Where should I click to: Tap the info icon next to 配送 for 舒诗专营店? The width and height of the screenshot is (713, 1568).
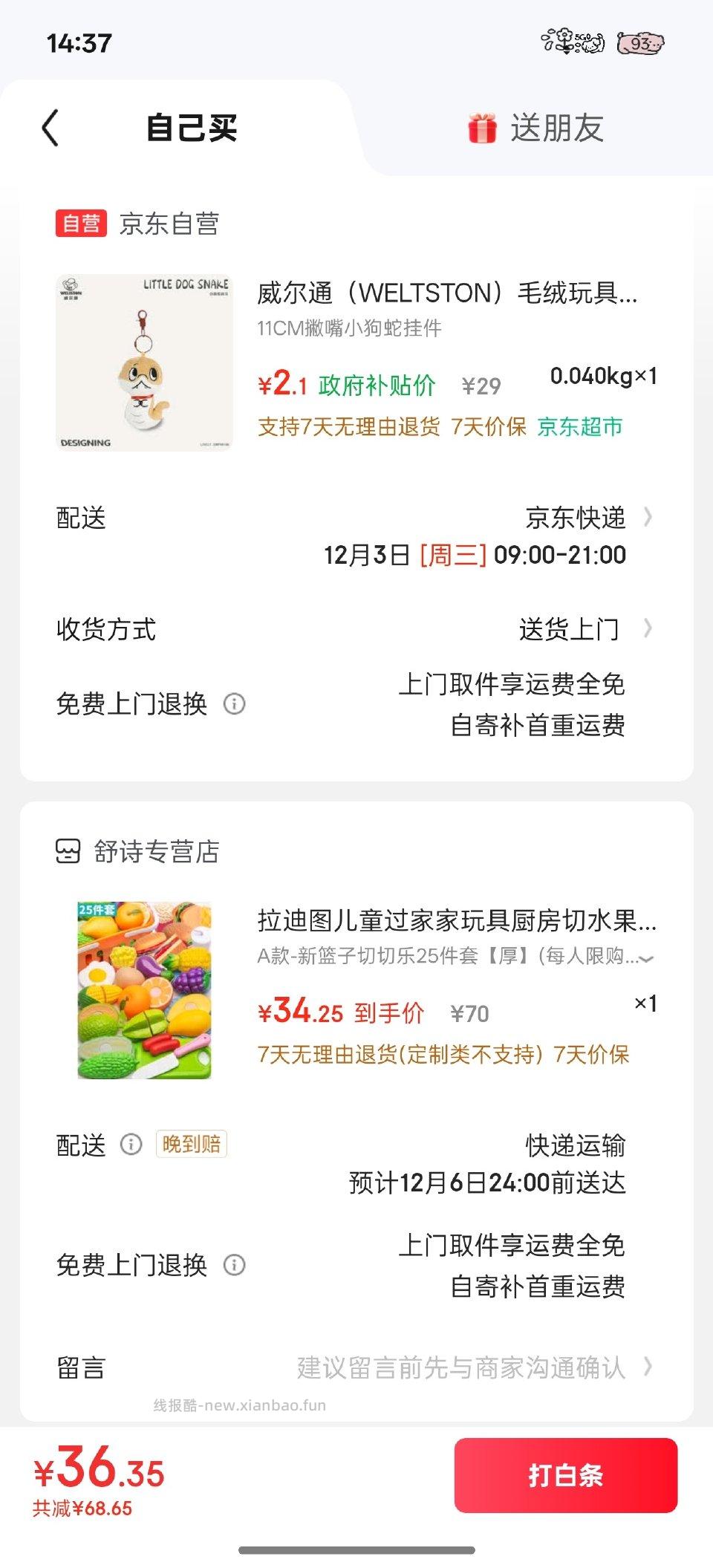(131, 1145)
